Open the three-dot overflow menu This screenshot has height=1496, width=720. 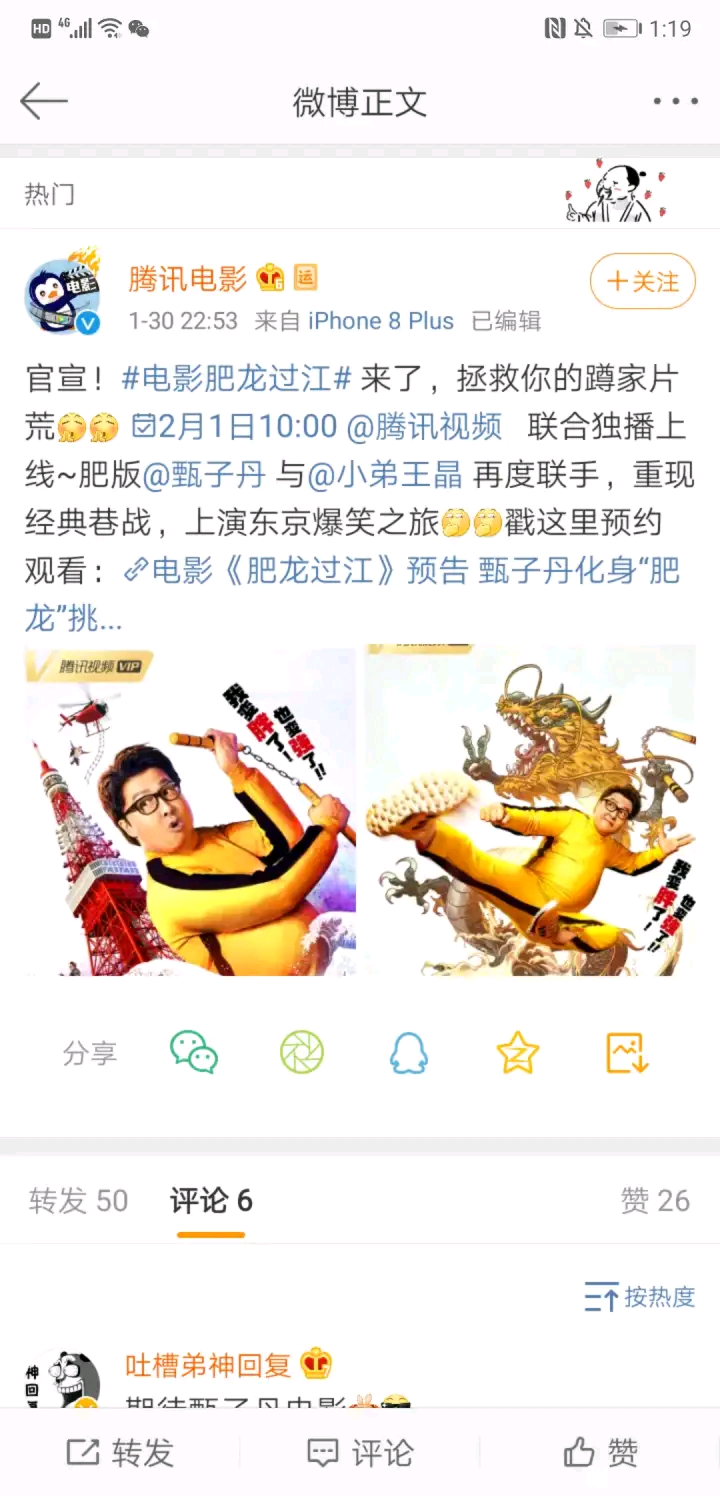(x=676, y=101)
